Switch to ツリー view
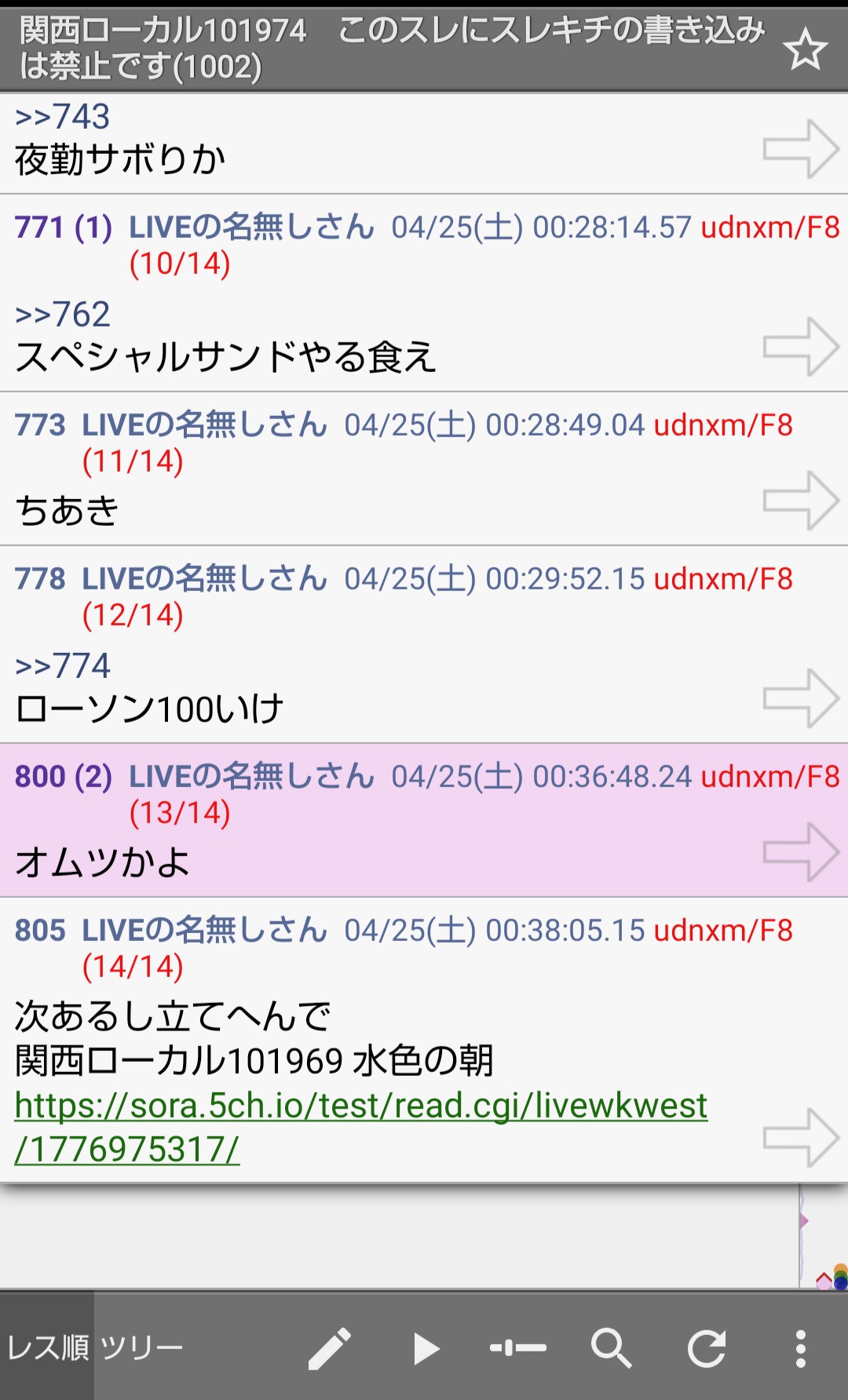Viewport: 848px width, 1400px height. [x=141, y=1348]
